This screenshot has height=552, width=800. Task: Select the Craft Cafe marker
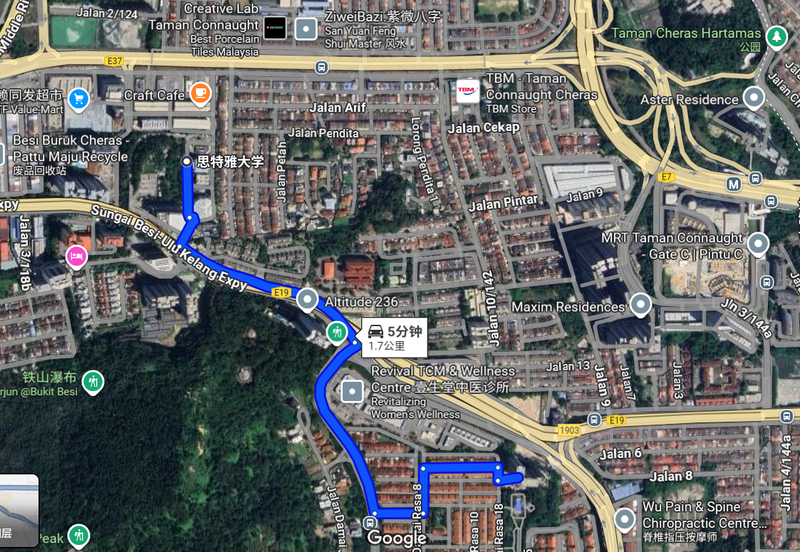(200, 94)
